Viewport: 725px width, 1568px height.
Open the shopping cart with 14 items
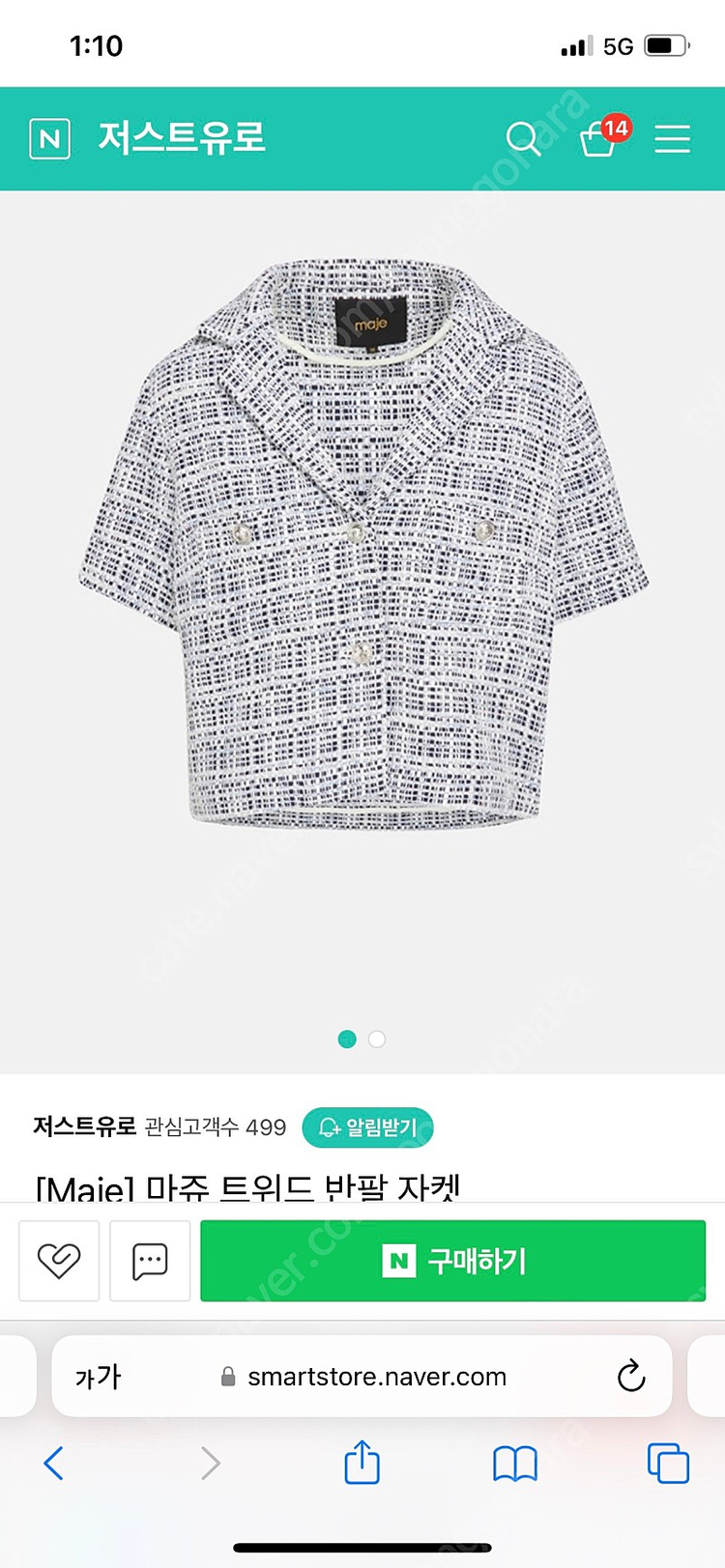pos(598,139)
